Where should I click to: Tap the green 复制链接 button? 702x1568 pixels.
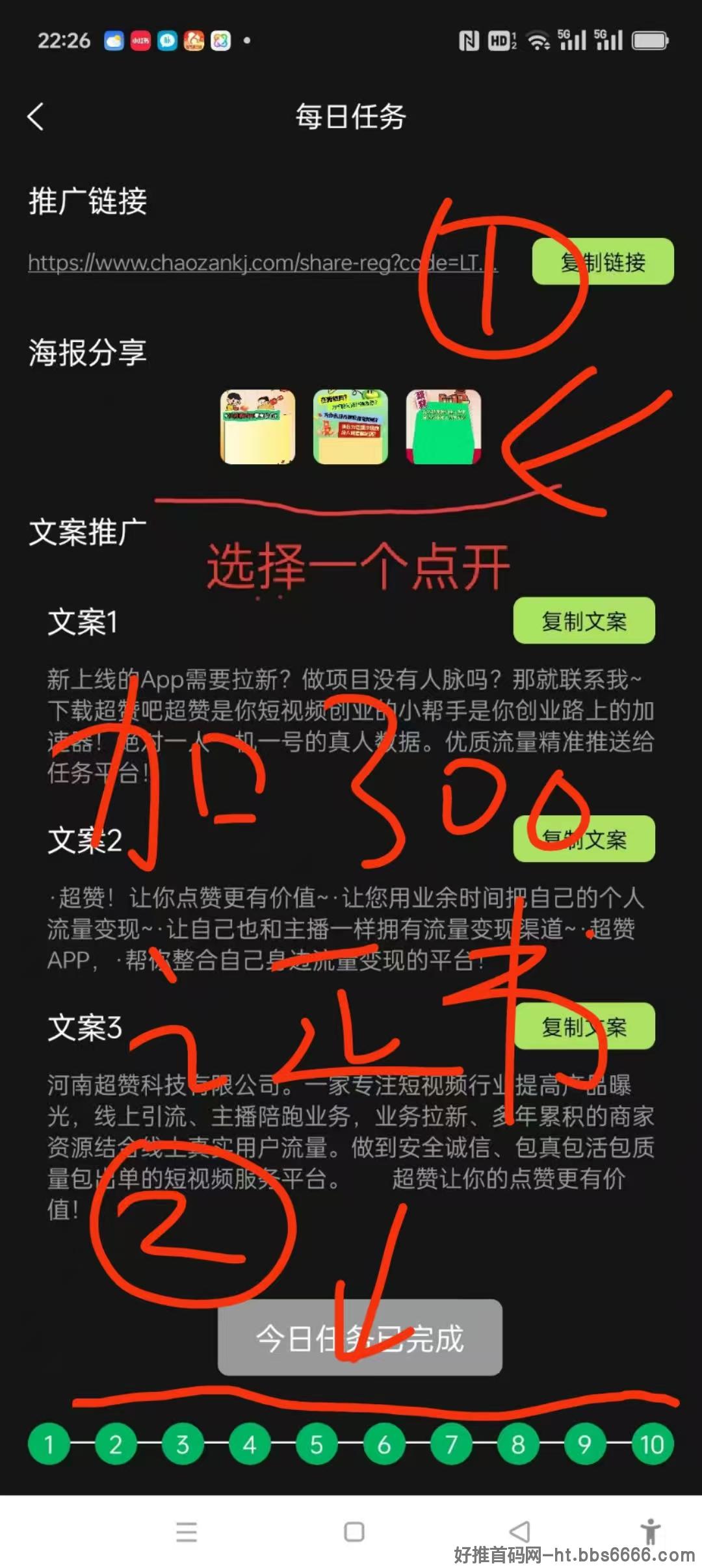click(x=603, y=261)
